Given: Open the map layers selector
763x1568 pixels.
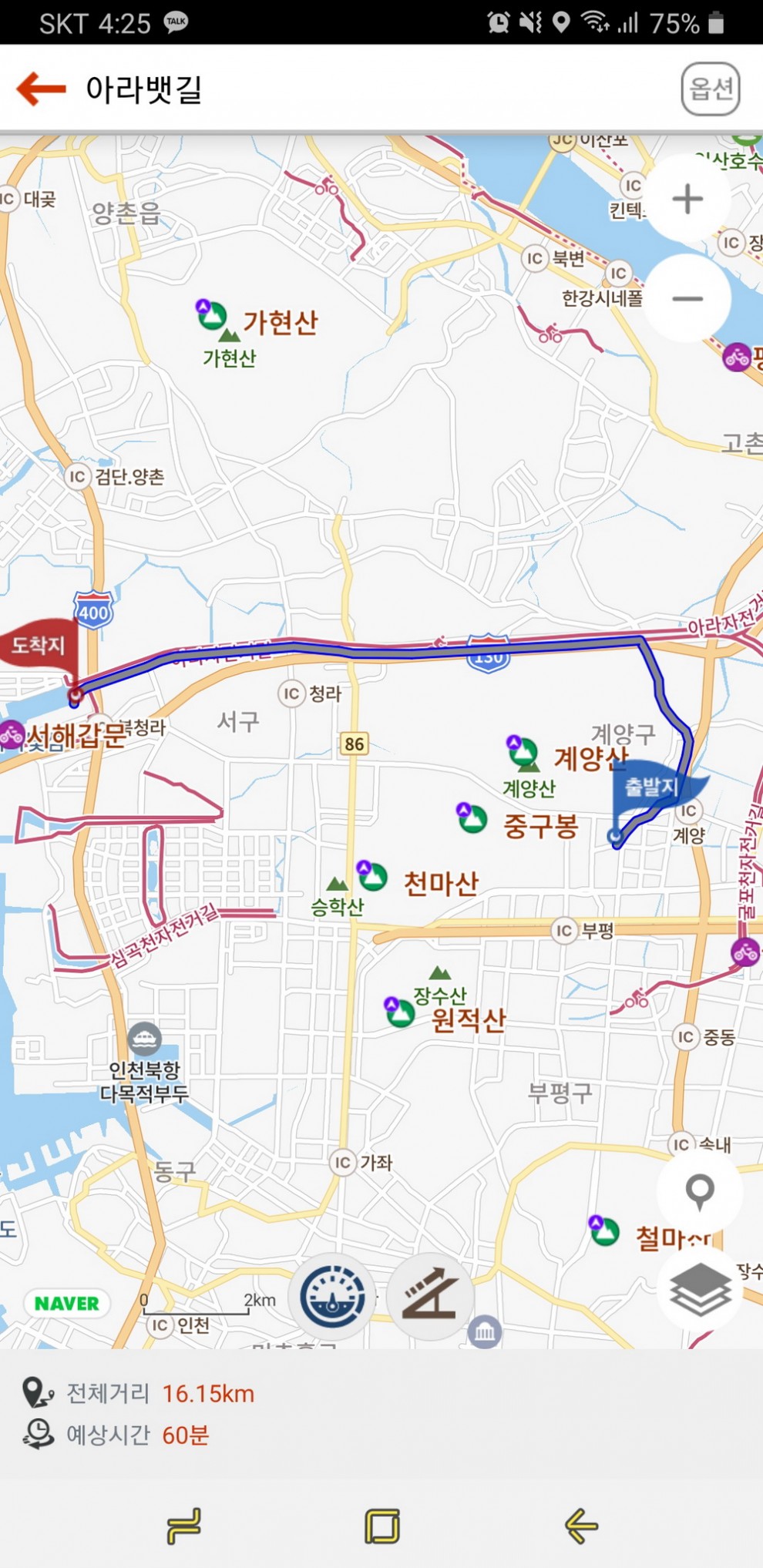Looking at the screenshot, I should tap(699, 1289).
